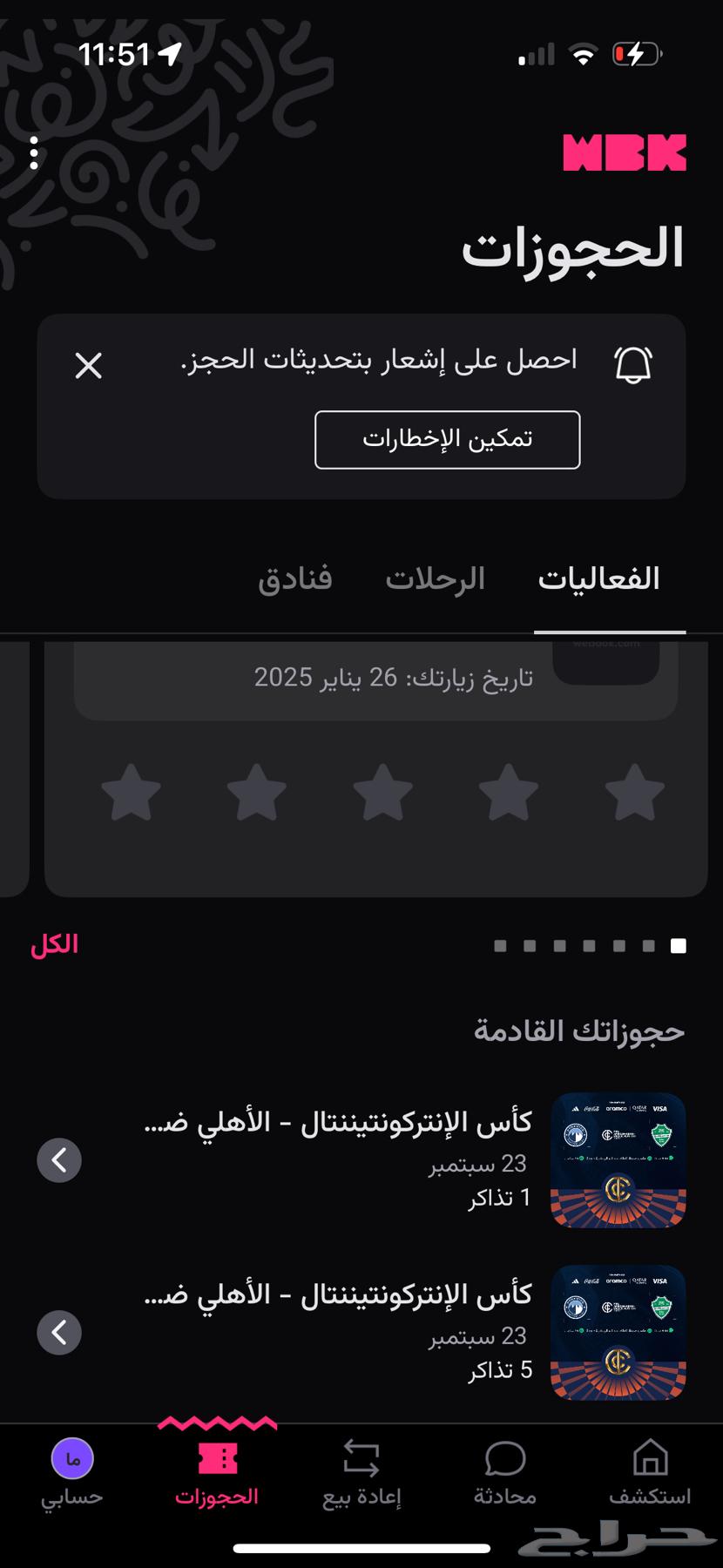
Task: Switch to the فنادق tab
Action: click(294, 579)
